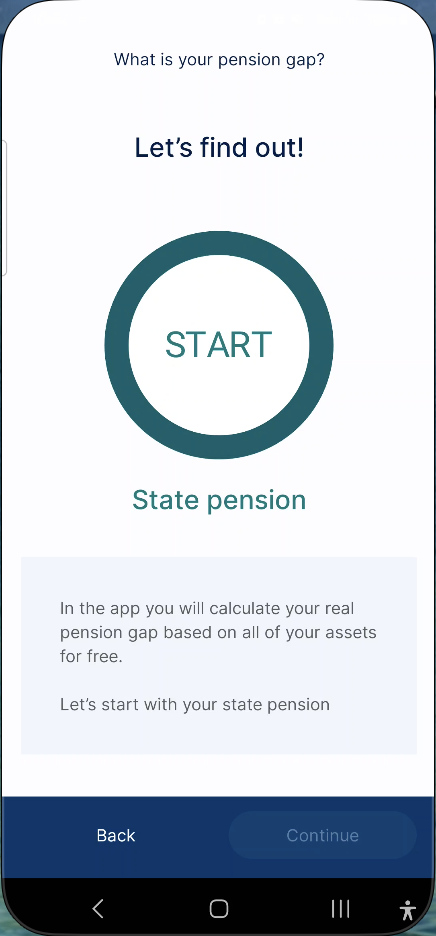Tap the START circle button
Viewport: 436px width, 936px height.
[219, 345]
